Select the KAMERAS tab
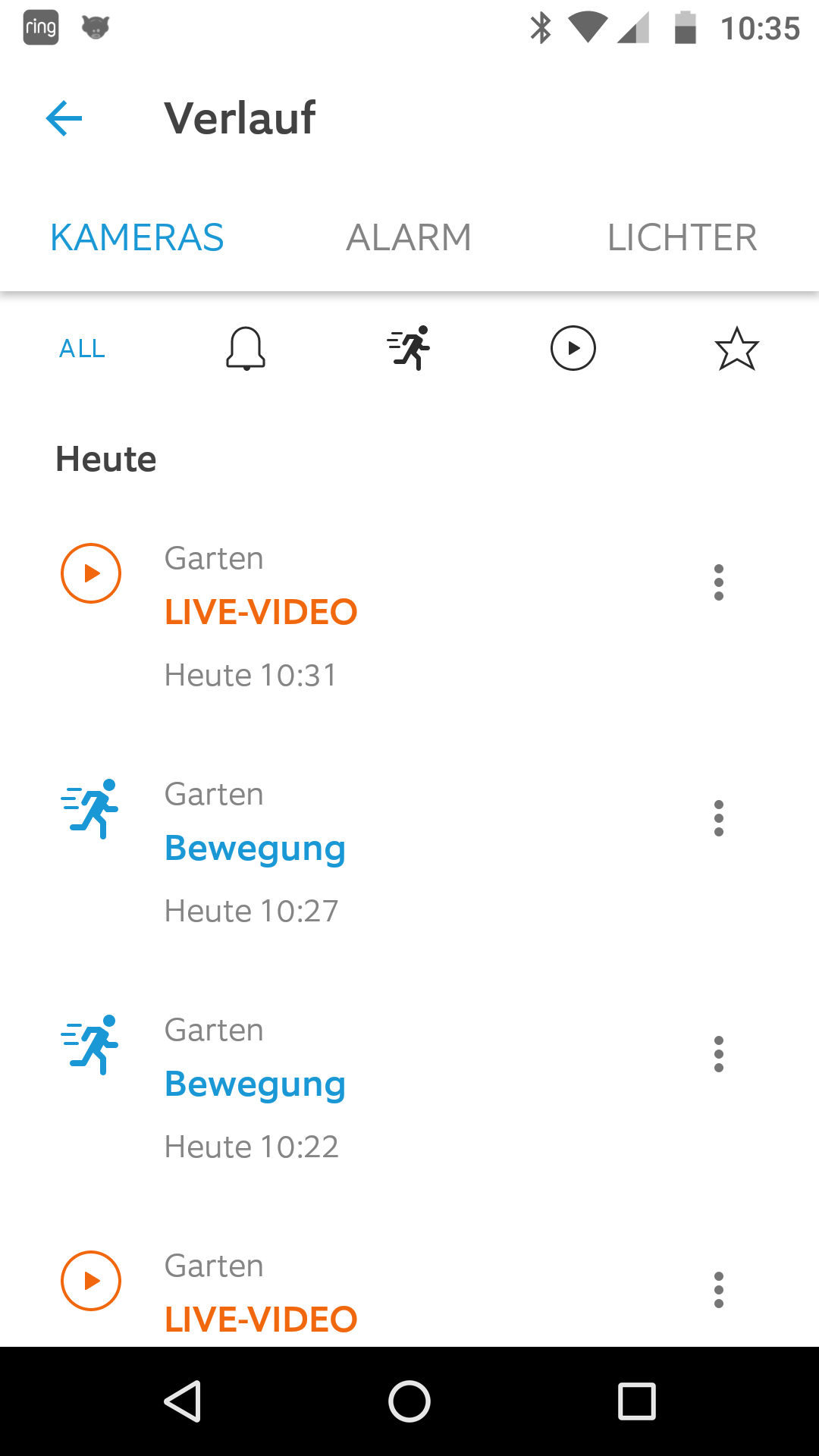 (137, 237)
